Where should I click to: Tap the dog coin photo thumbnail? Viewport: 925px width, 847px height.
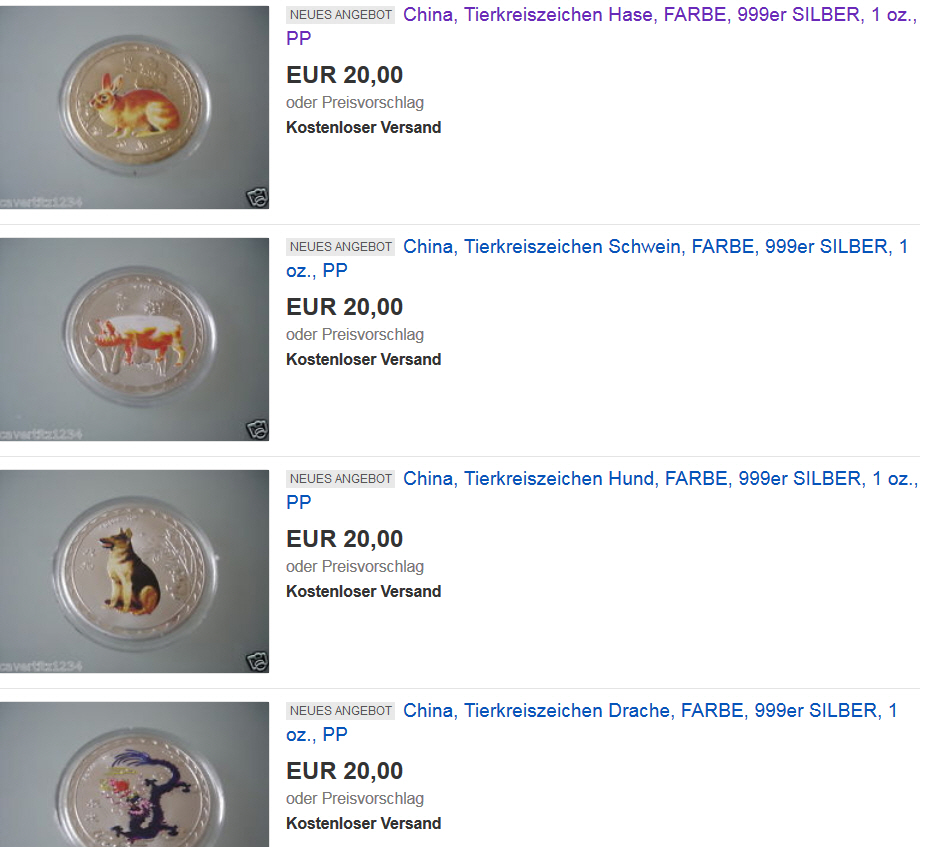[x=134, y=571]
